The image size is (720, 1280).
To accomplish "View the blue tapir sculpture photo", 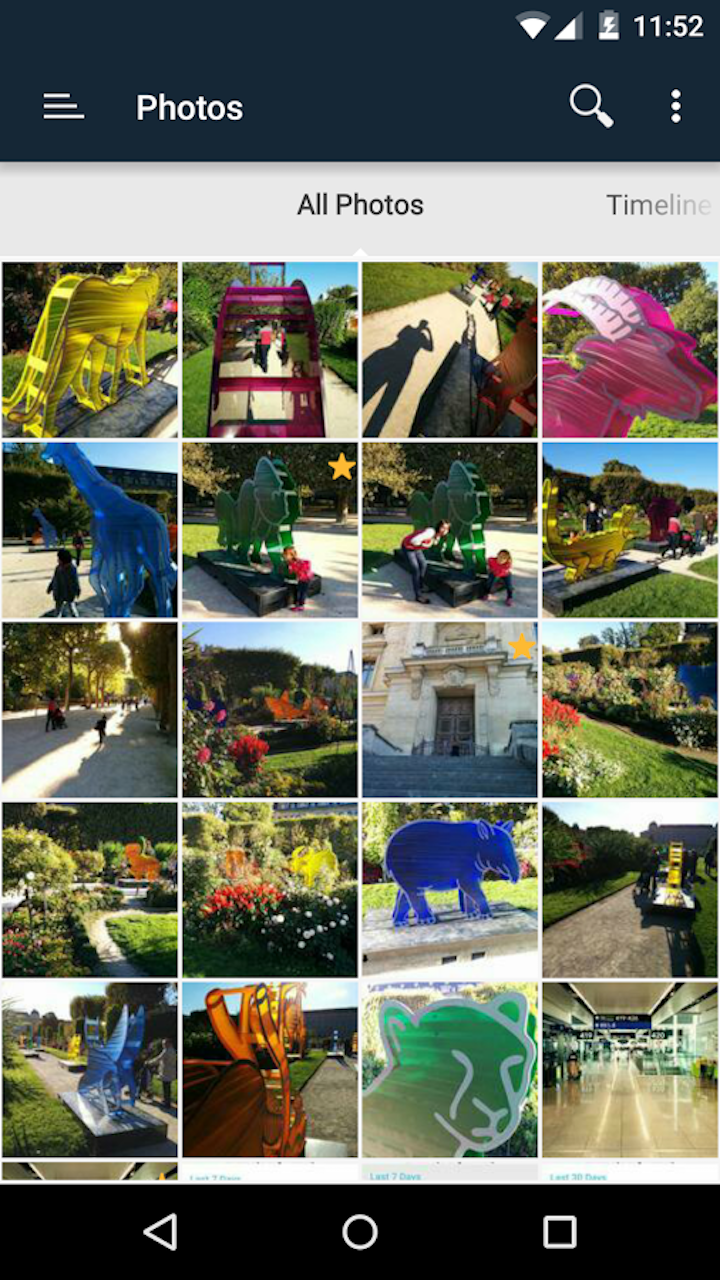I will click(x=450, y=890).
